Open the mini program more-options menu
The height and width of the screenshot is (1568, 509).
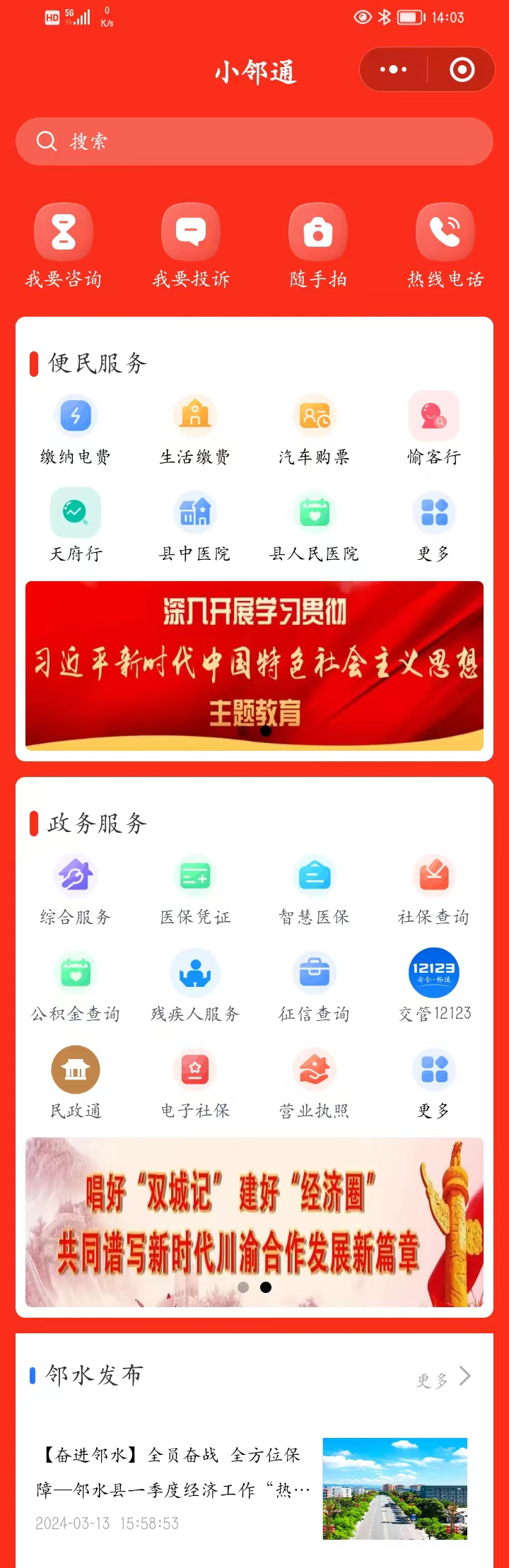tap(393, 69)
